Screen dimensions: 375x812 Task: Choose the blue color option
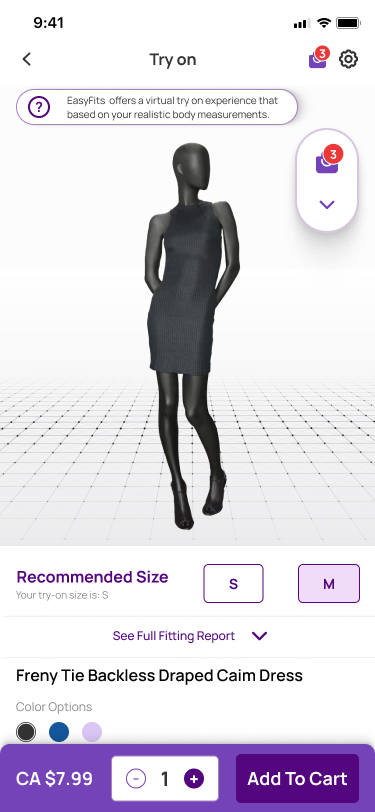59,732
